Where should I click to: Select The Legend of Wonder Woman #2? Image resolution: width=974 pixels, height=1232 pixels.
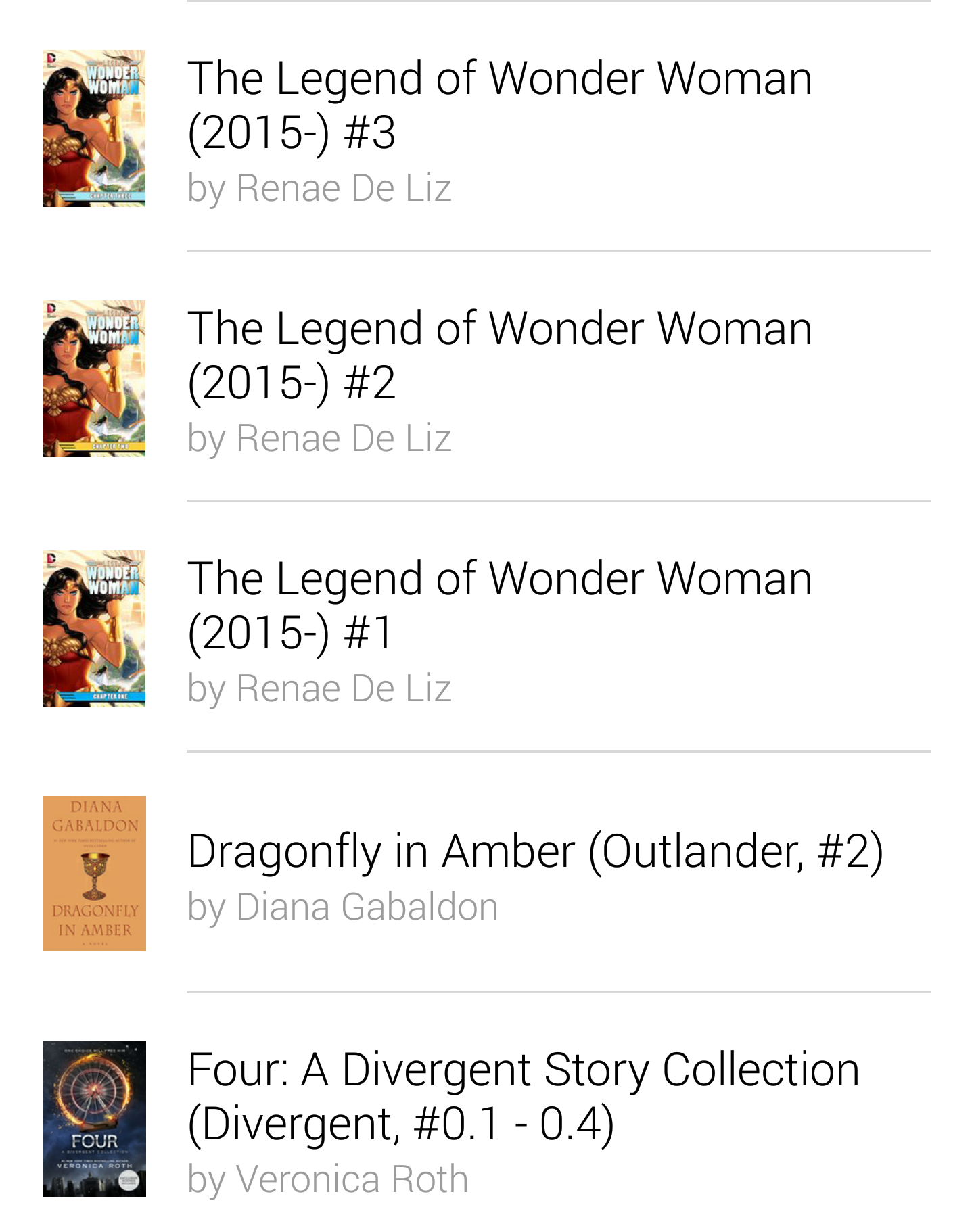click(x=499, y=355)
